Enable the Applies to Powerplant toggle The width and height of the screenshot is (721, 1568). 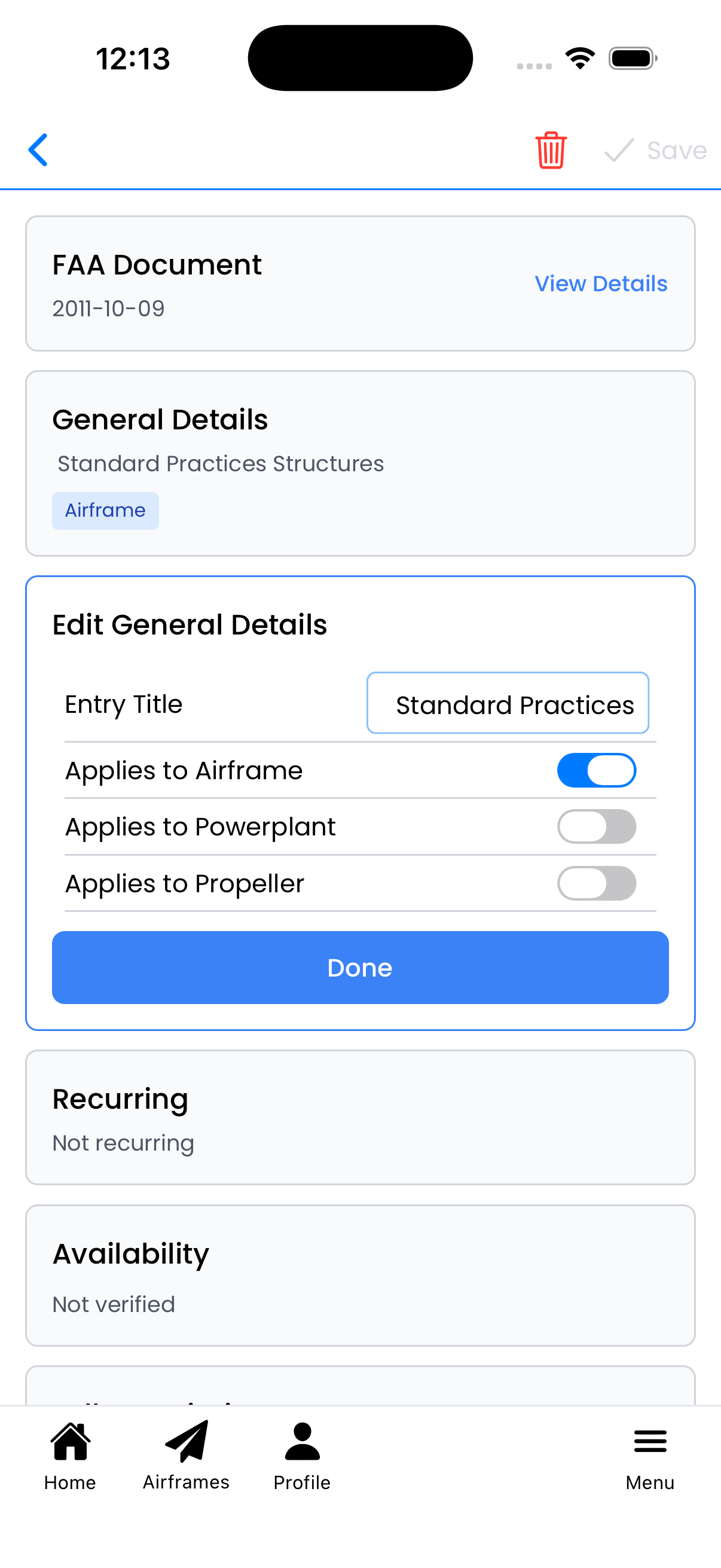point(596,826)
